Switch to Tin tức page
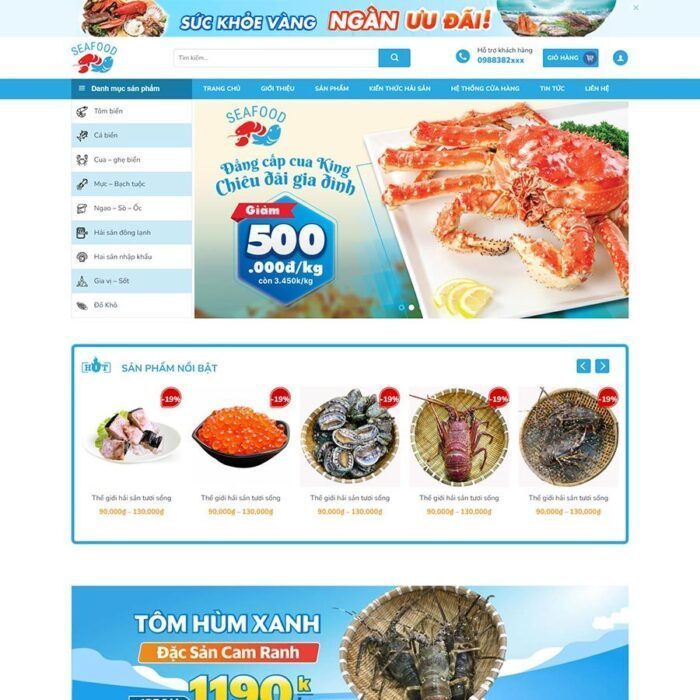700x700 pixels. [552, 88]
